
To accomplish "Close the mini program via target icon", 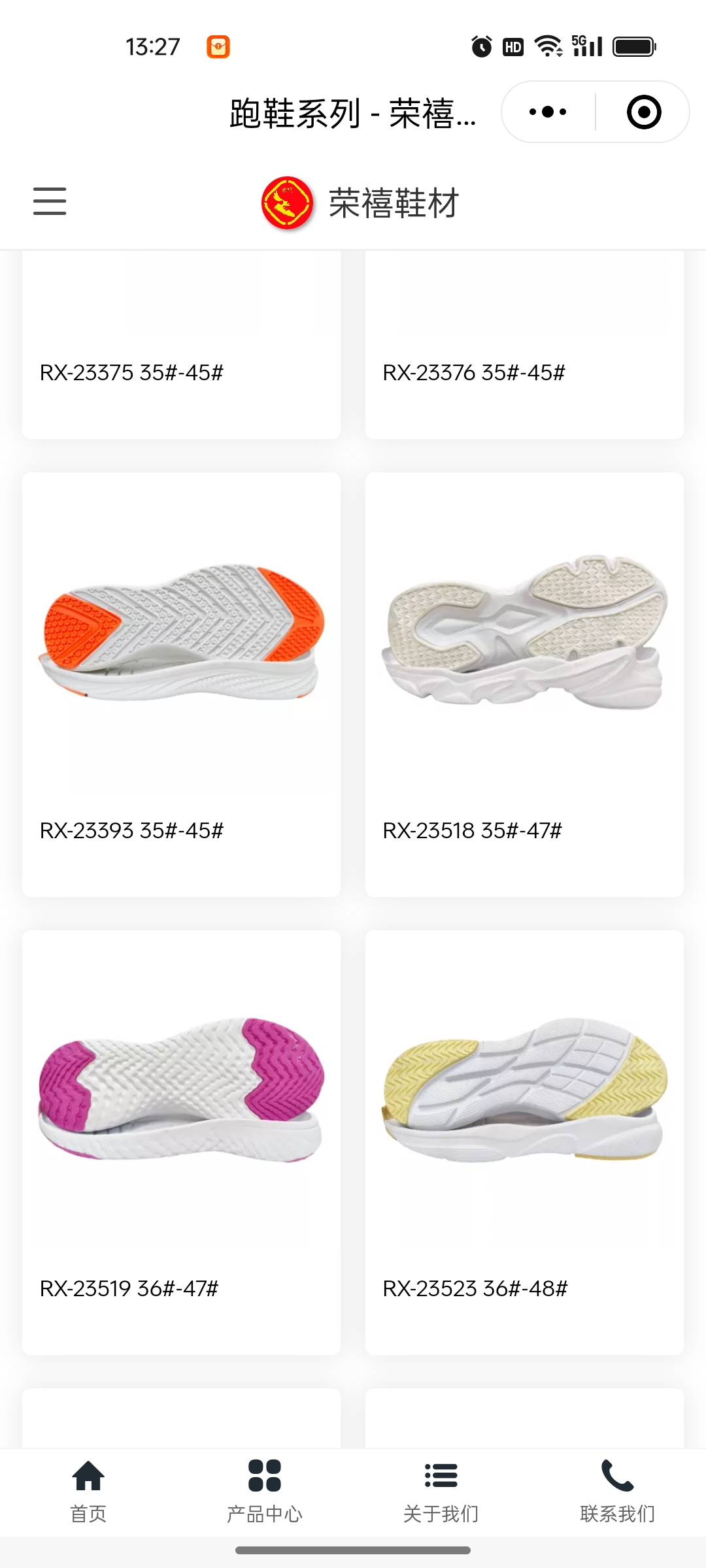I will 643,112.
